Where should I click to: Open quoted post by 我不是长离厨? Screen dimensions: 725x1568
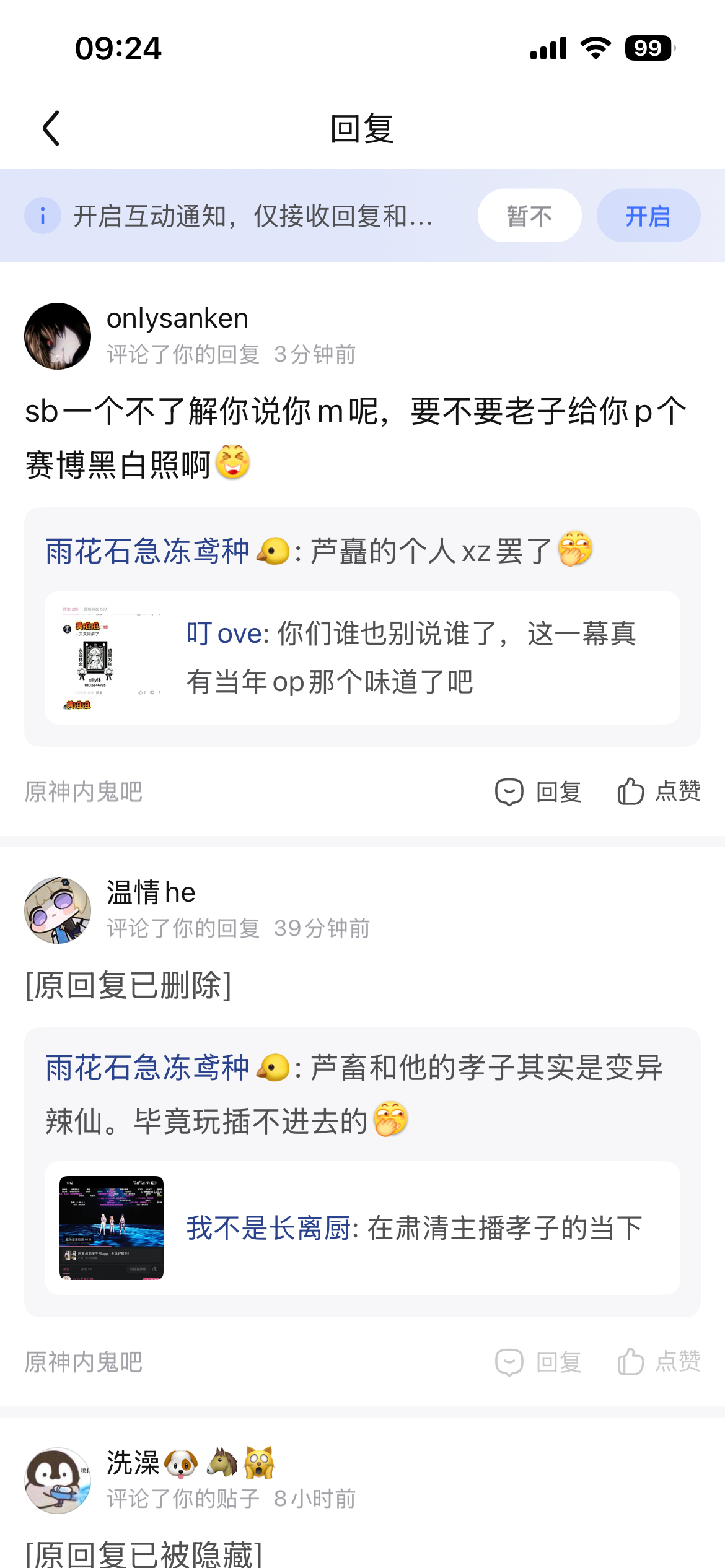coord(362,1228)
